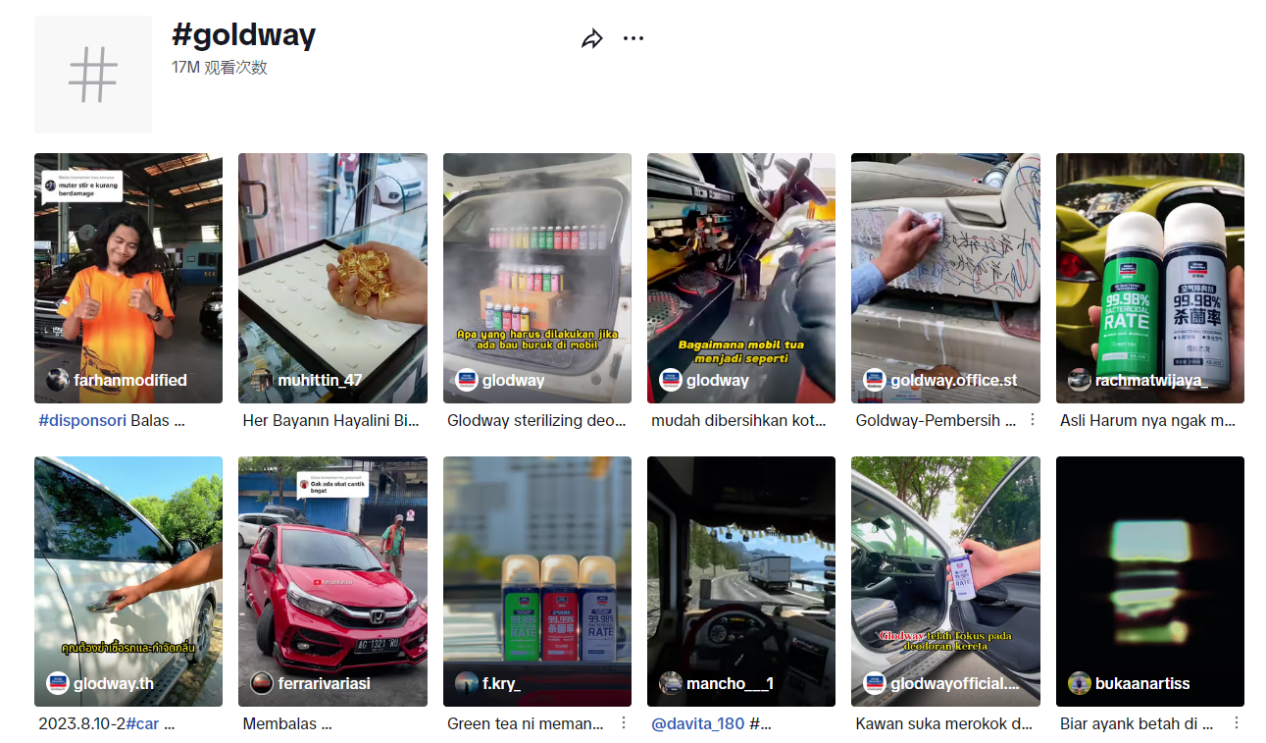Open options for Goldway-Pembersih video
Image resolution: width=1266 pixels, height=743 pixels.
click(x=1033, y=421)
